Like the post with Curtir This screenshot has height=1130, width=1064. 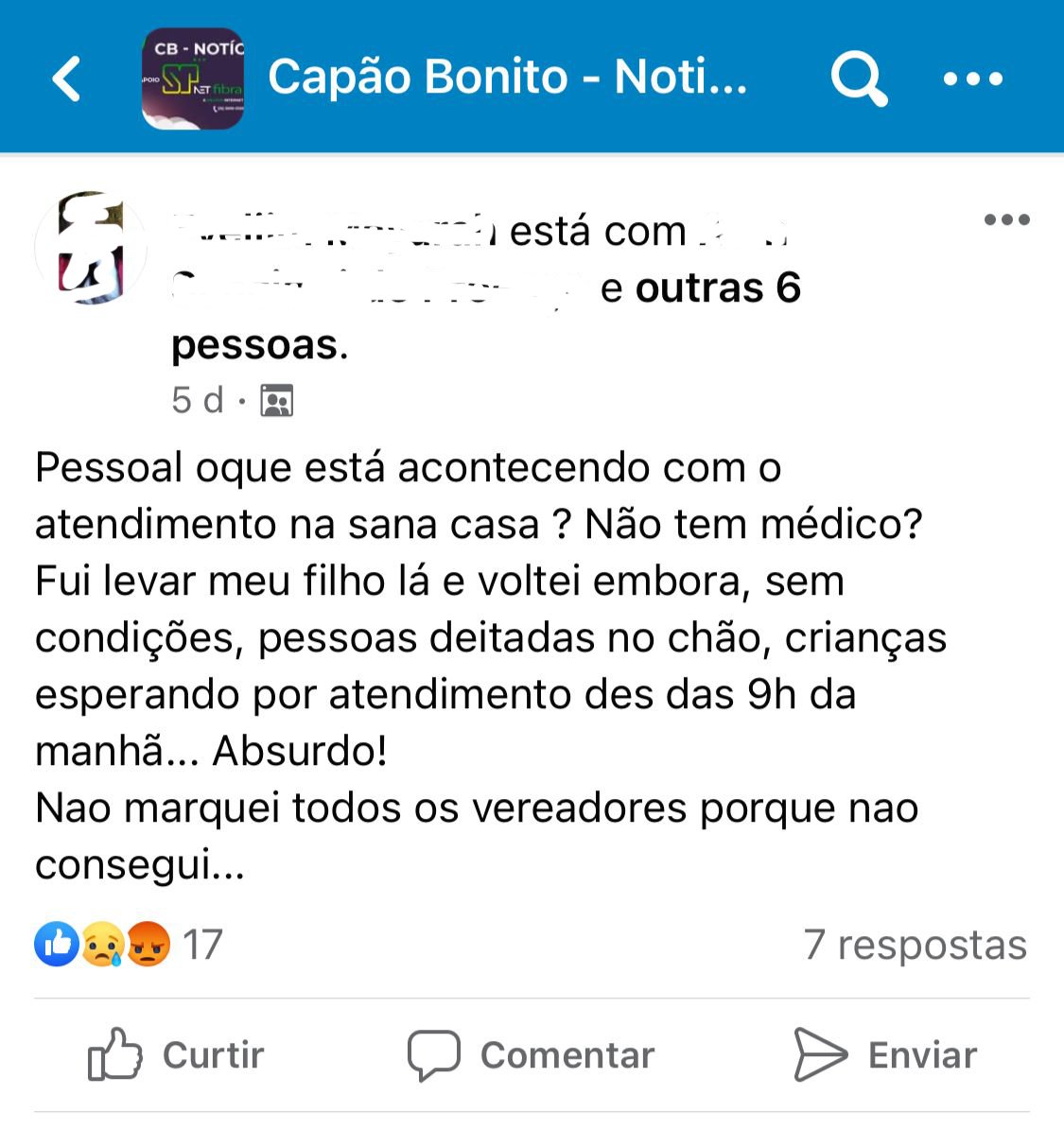pyautogui.click(x=177, y=1054)
